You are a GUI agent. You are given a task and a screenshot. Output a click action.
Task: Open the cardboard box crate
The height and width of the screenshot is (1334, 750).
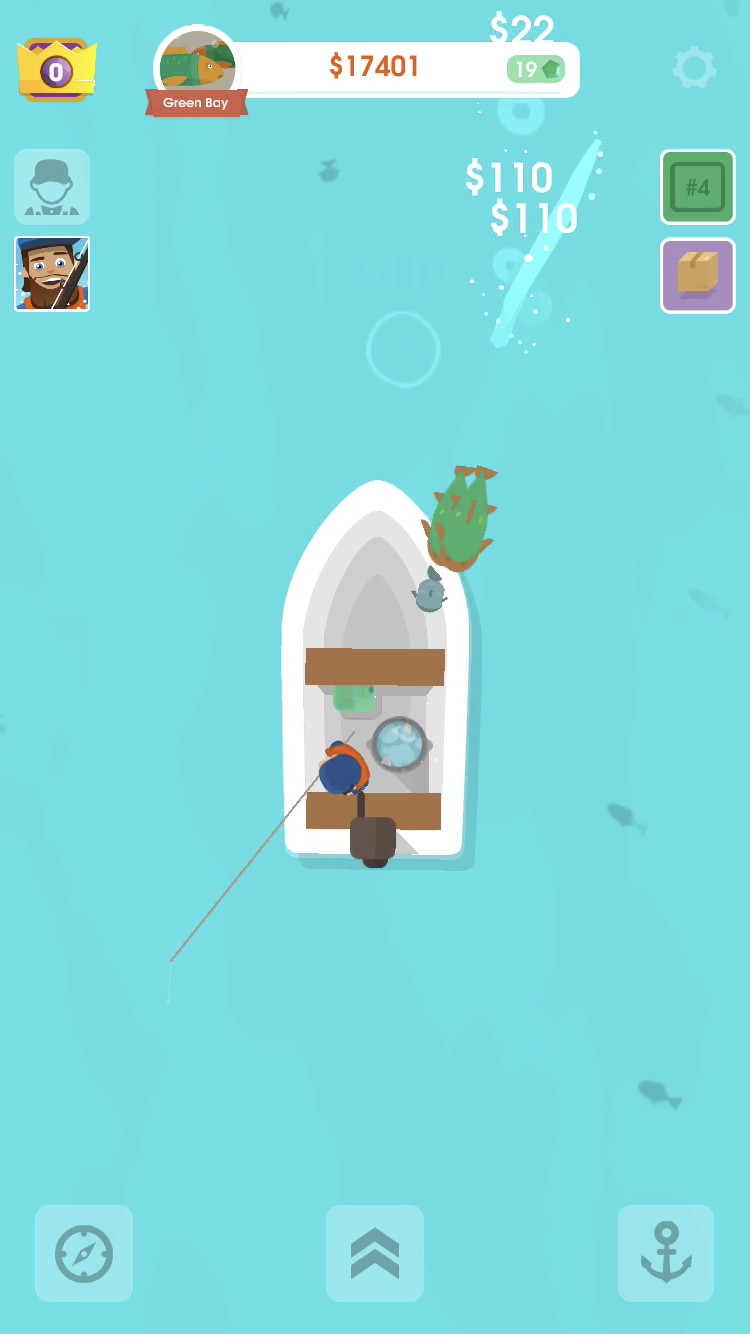coord(697,275)
